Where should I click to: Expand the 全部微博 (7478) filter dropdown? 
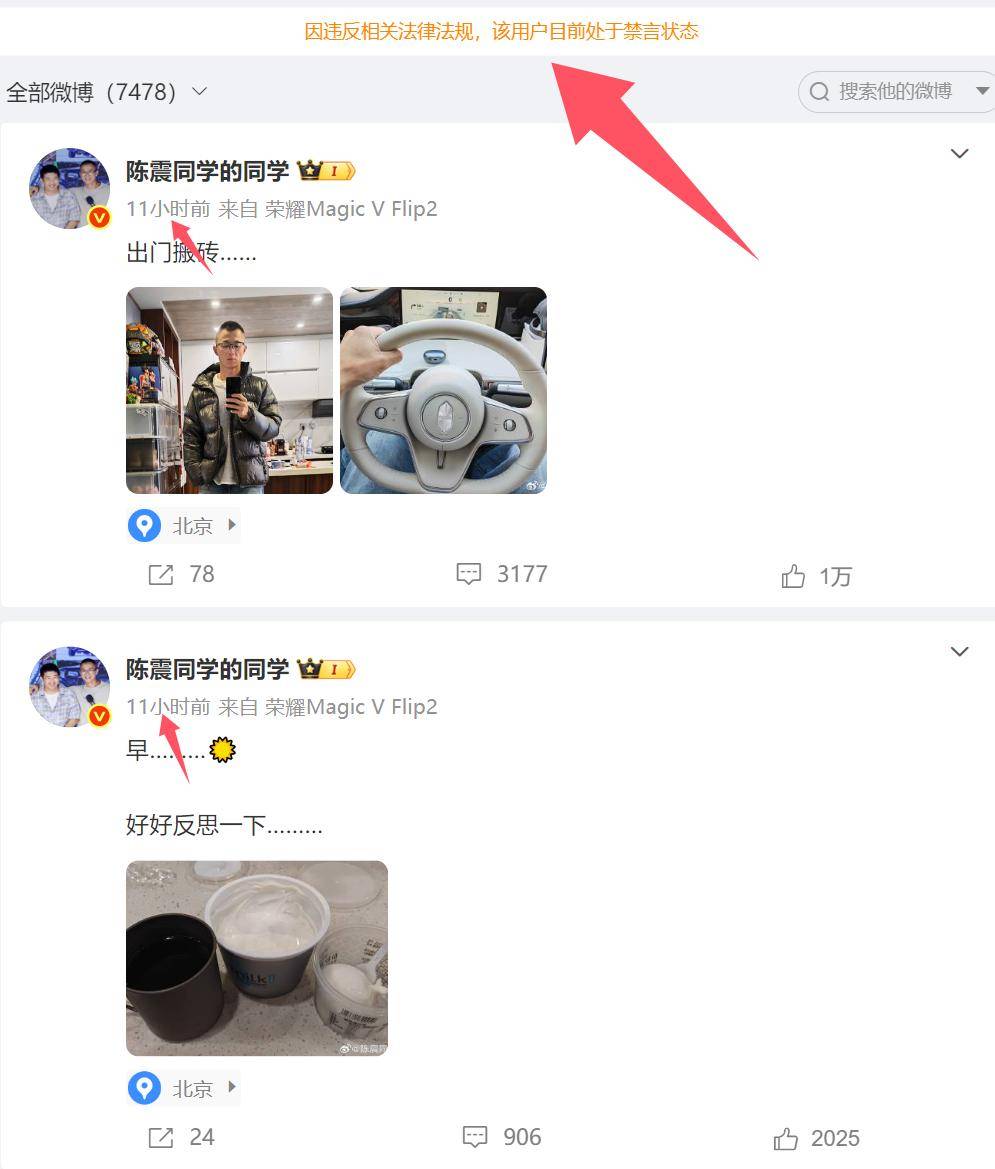(x=107, y=92)
